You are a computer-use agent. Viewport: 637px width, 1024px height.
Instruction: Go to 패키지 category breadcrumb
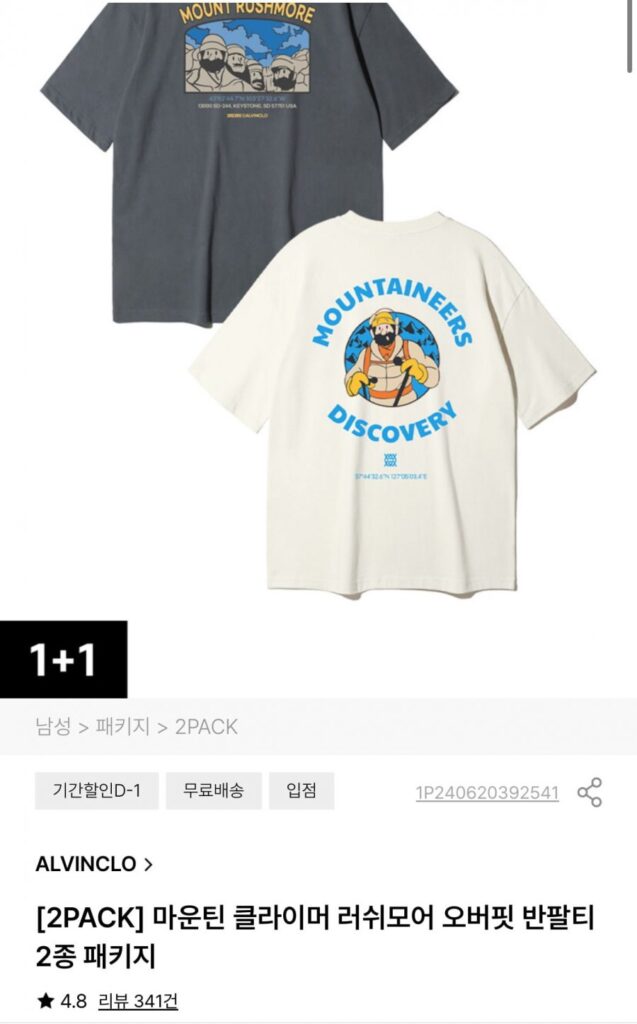point(122,727)
